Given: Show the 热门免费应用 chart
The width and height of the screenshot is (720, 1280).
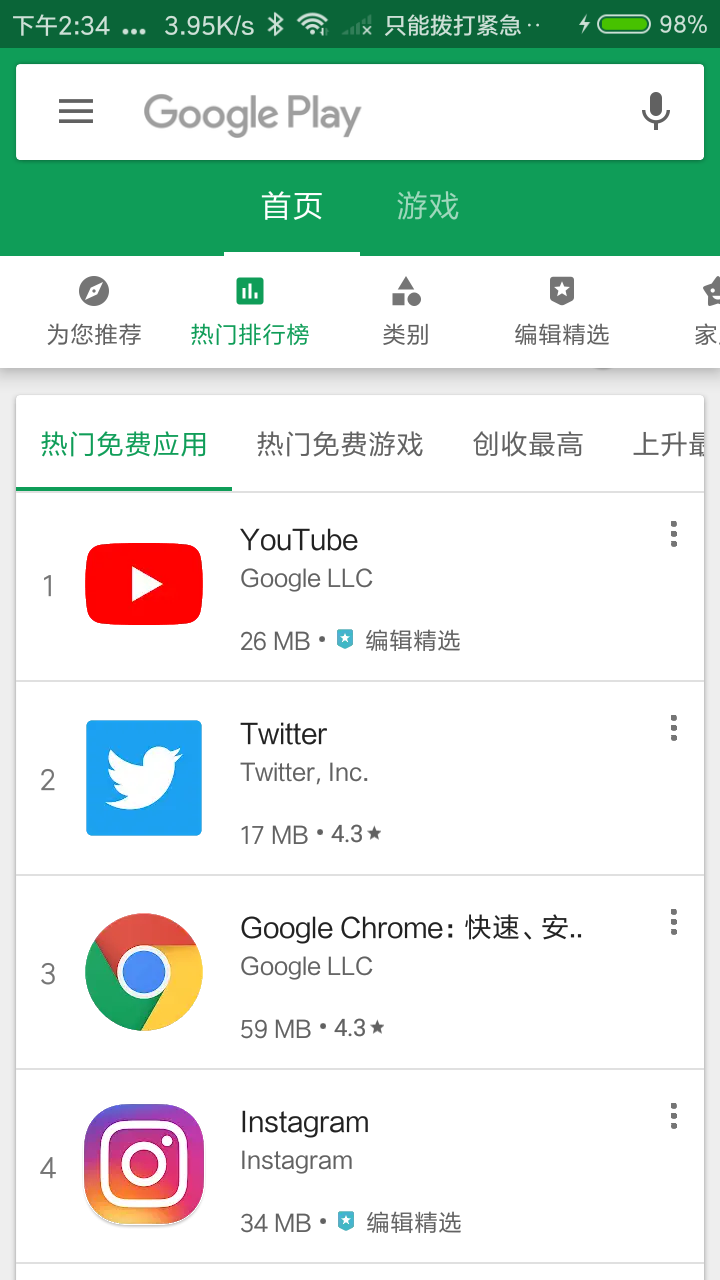Looking at the screenshot, I should tap(124, 445).
